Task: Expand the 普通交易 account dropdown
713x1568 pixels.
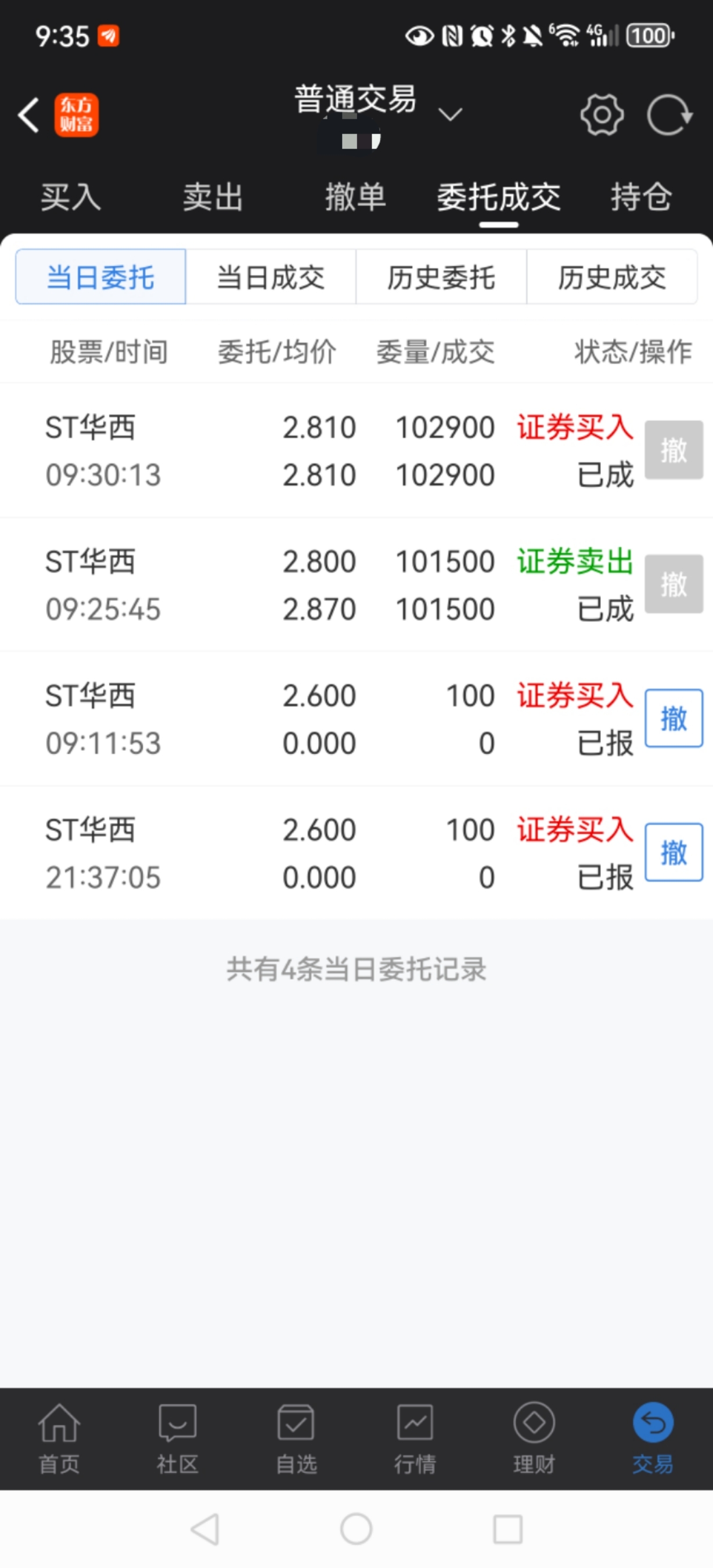Action: coord(450,114)
